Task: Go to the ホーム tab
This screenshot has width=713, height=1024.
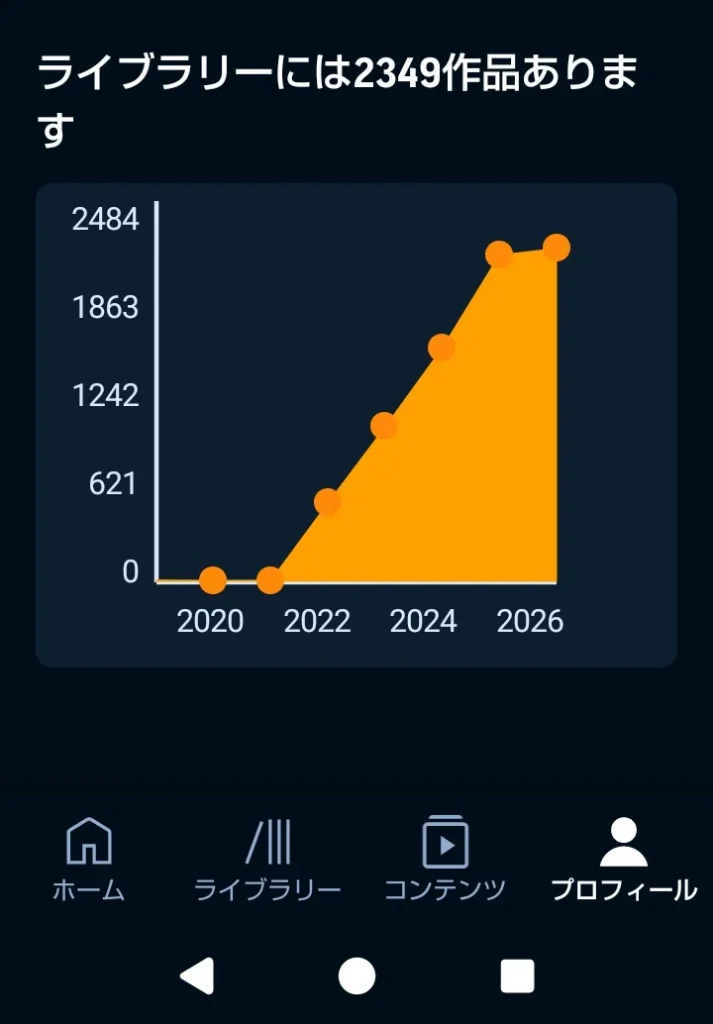Action: click(89, 858)
